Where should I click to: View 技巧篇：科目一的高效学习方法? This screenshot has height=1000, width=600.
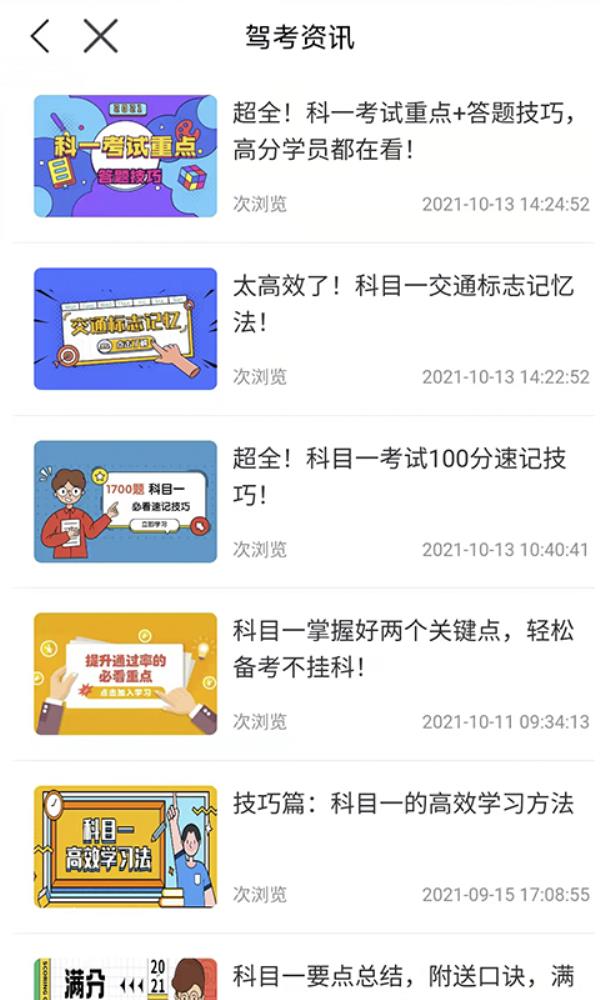click(403, 803)
